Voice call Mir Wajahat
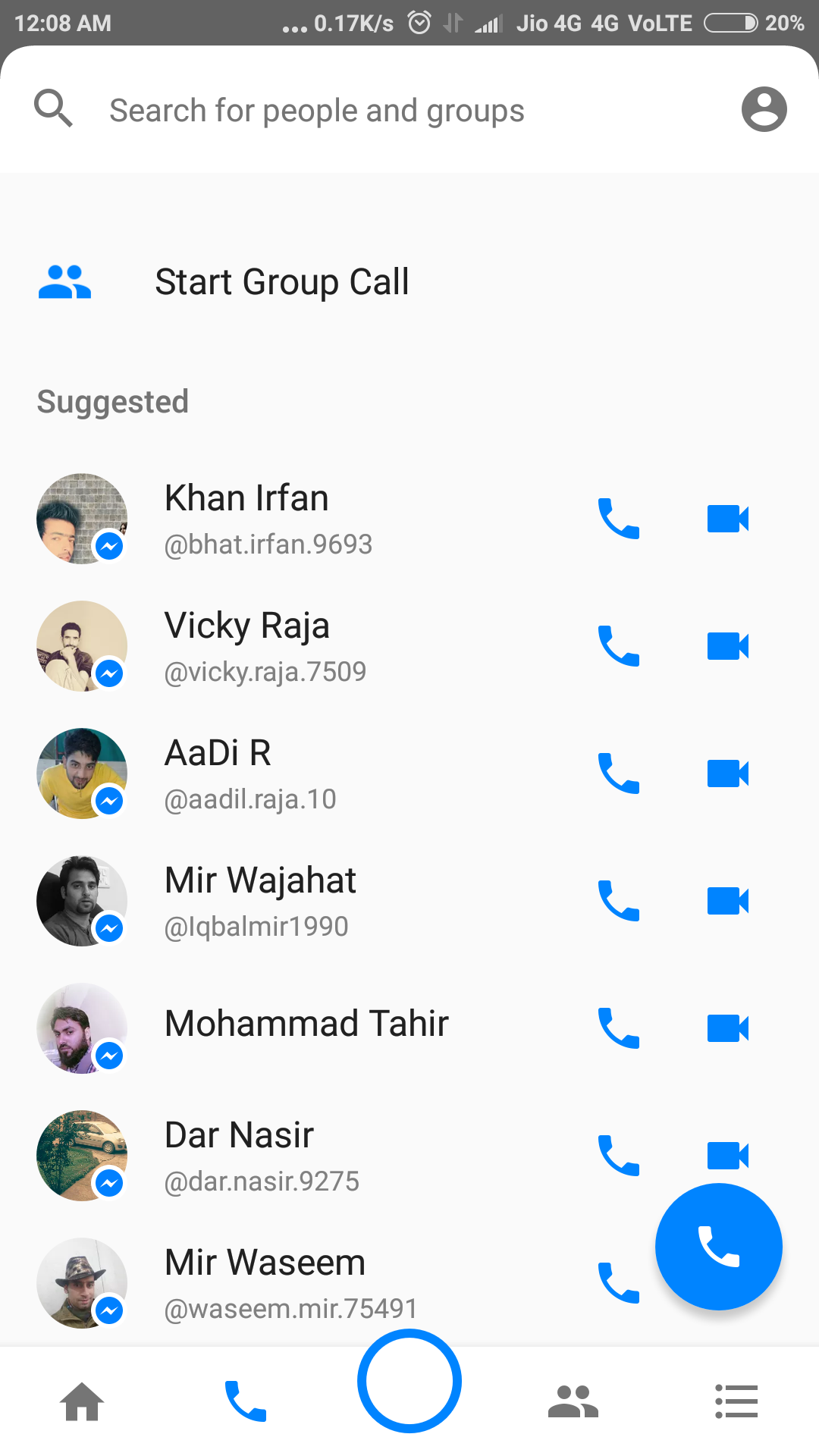 (619, 901)
